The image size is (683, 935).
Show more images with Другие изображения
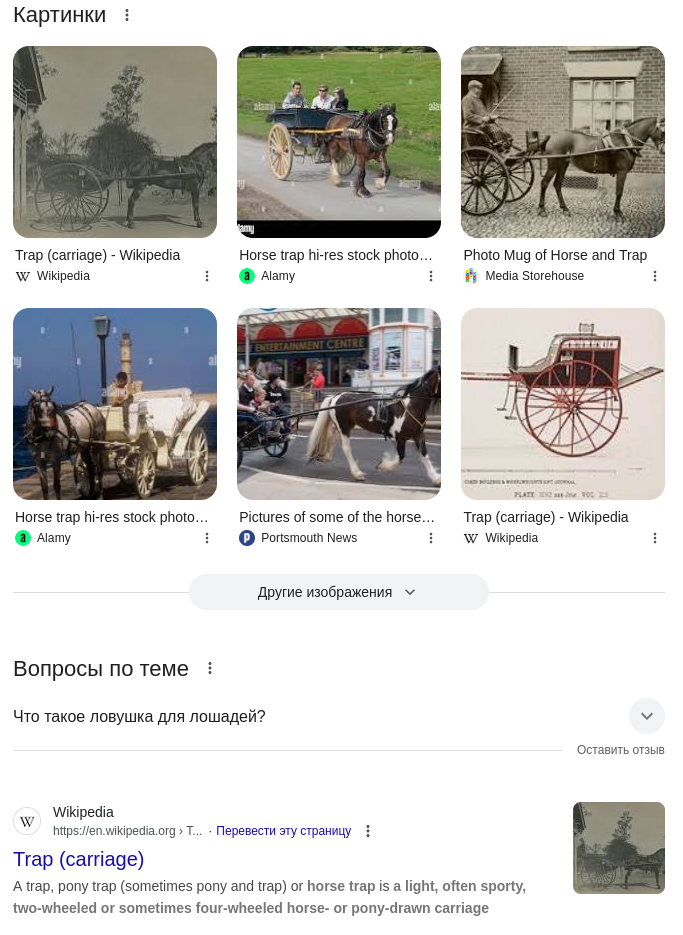coord(339,592)
